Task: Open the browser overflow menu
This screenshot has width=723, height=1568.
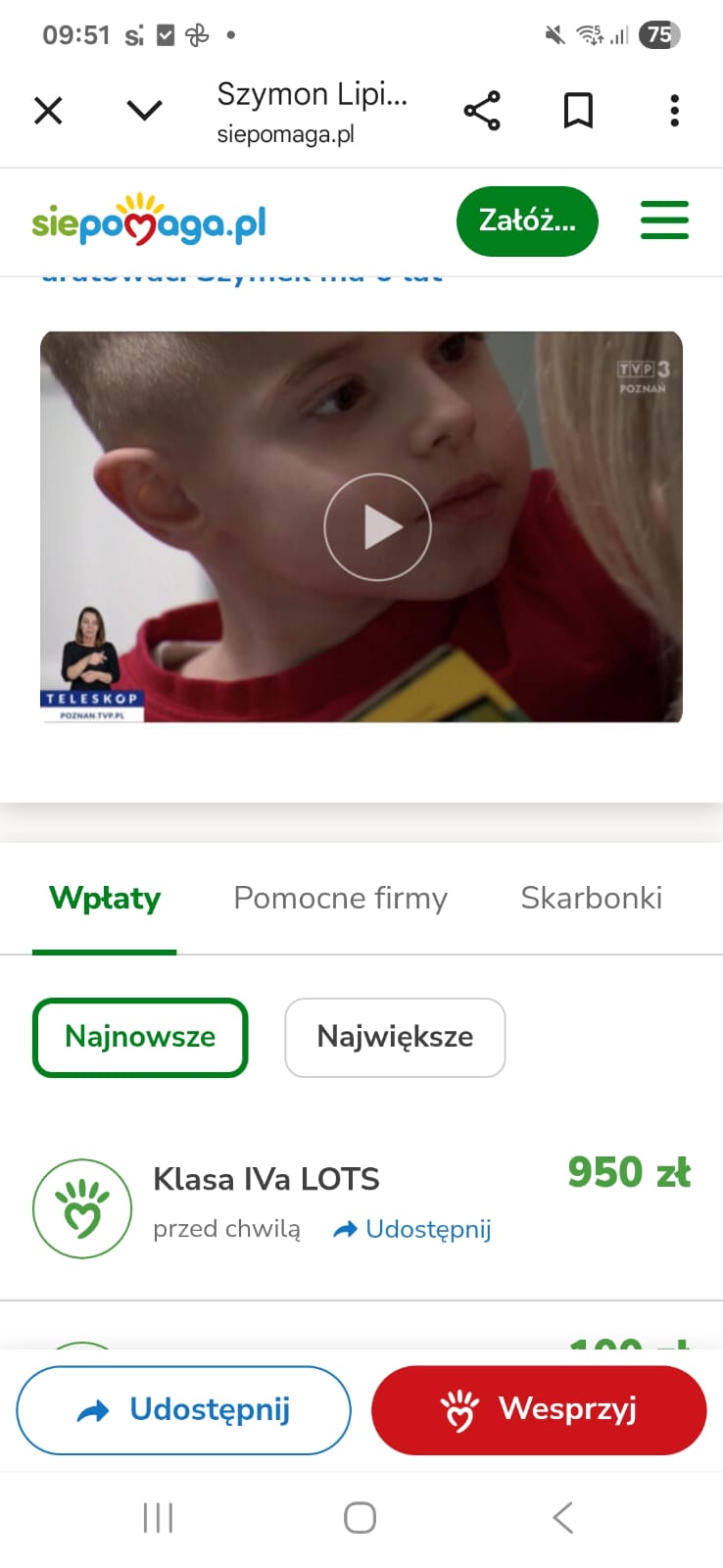Action: point(674,111)
